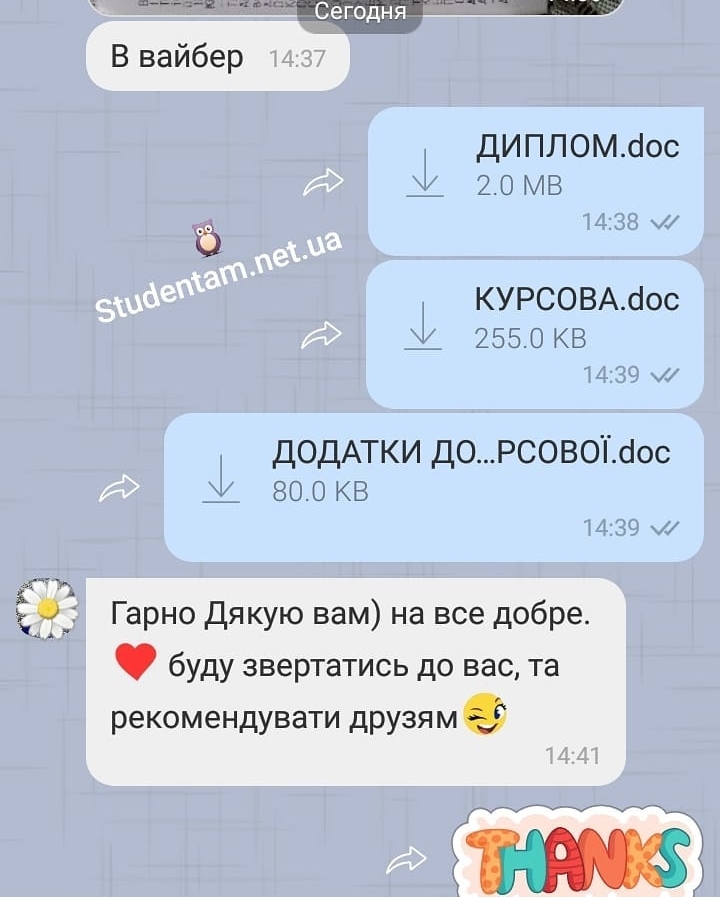Download the КУРСОВА.doc file

tap(423, 325)
